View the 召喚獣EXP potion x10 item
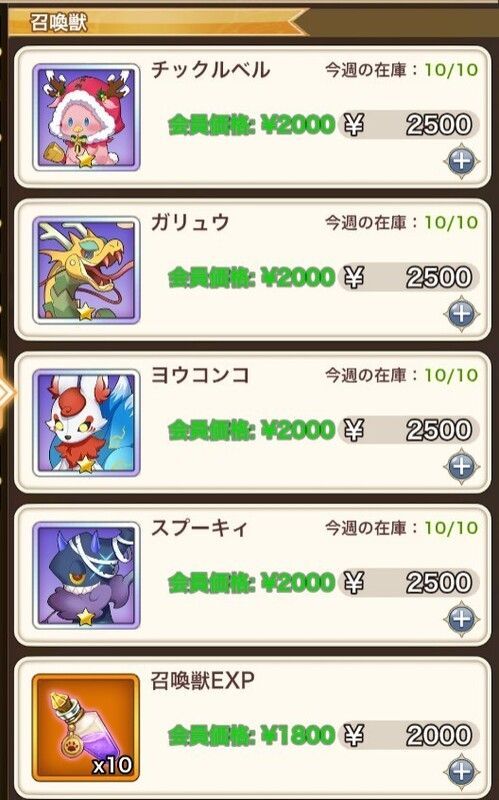 tap(86, 728)
